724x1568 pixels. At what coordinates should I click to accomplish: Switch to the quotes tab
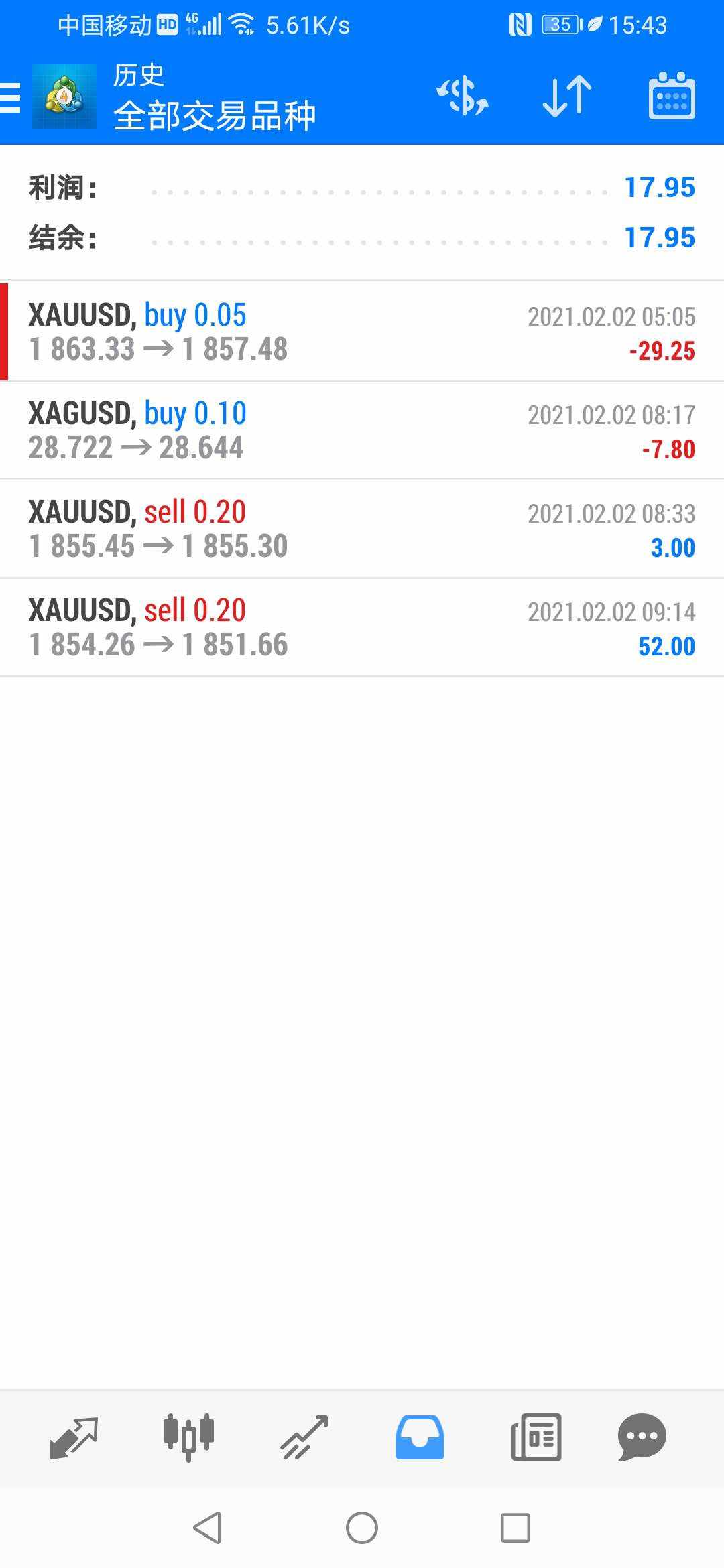pos(73,1437)
